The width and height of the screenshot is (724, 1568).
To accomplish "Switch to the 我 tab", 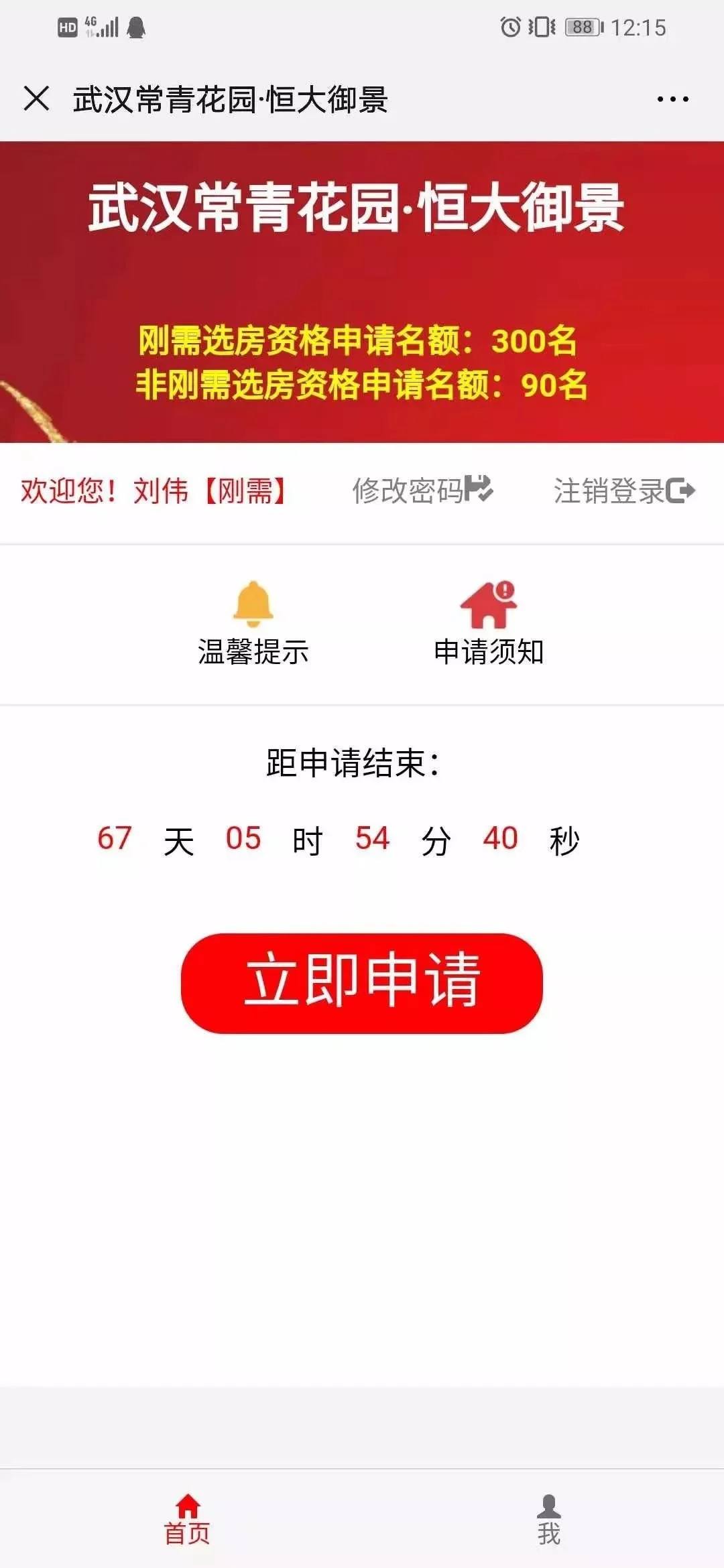I will pyautogui.click(x=549, y=1520).
